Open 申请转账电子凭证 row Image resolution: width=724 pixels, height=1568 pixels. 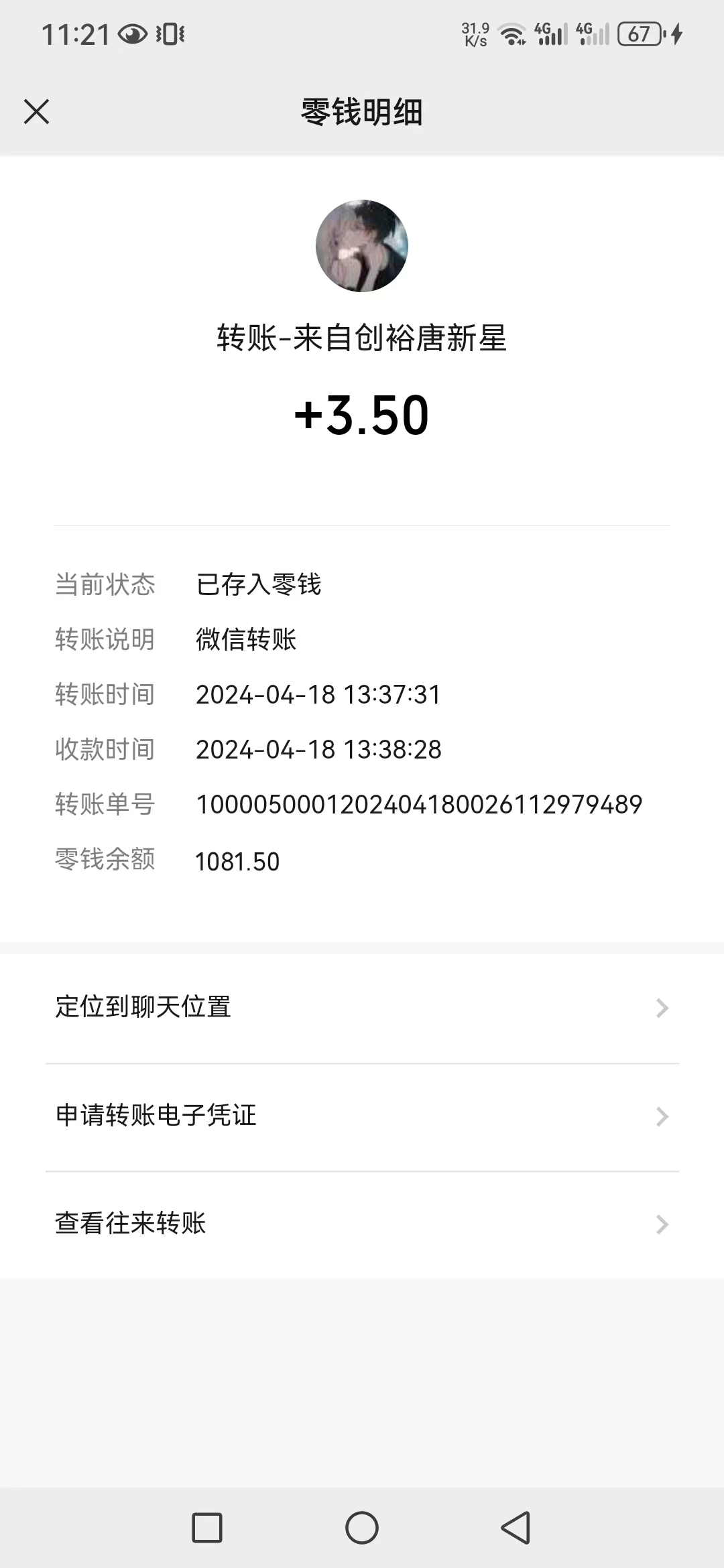[362, 1116]
